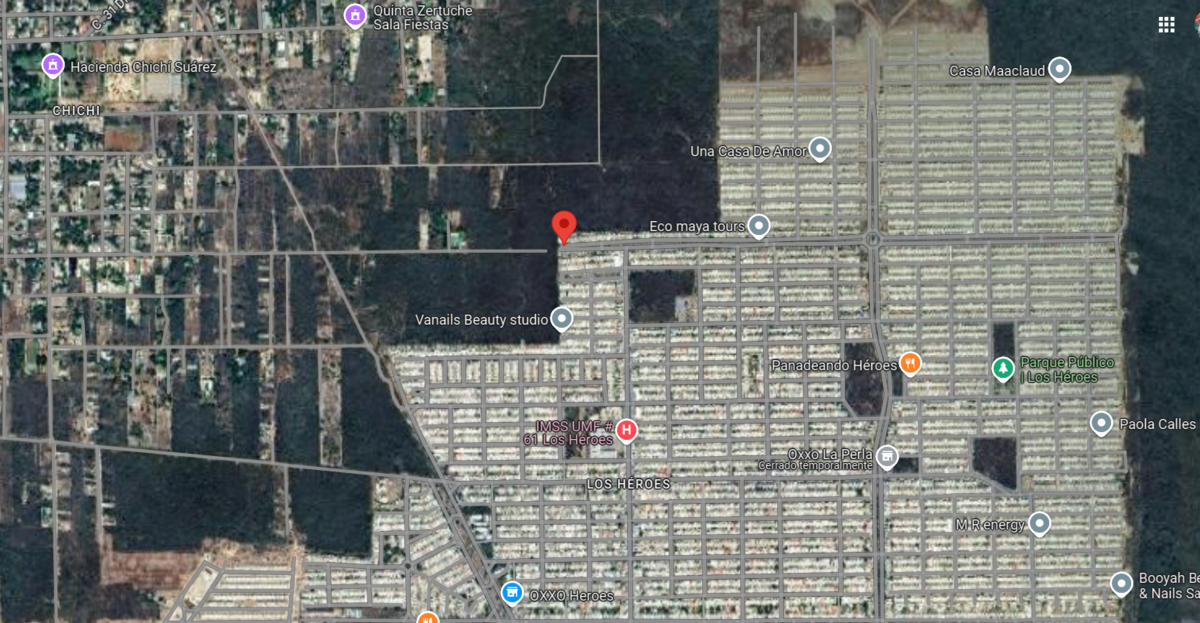The image size is (1200, 623).
Task: Open Quinta Zertuche Sala Fiestas place marker
Action: point(354,16)
